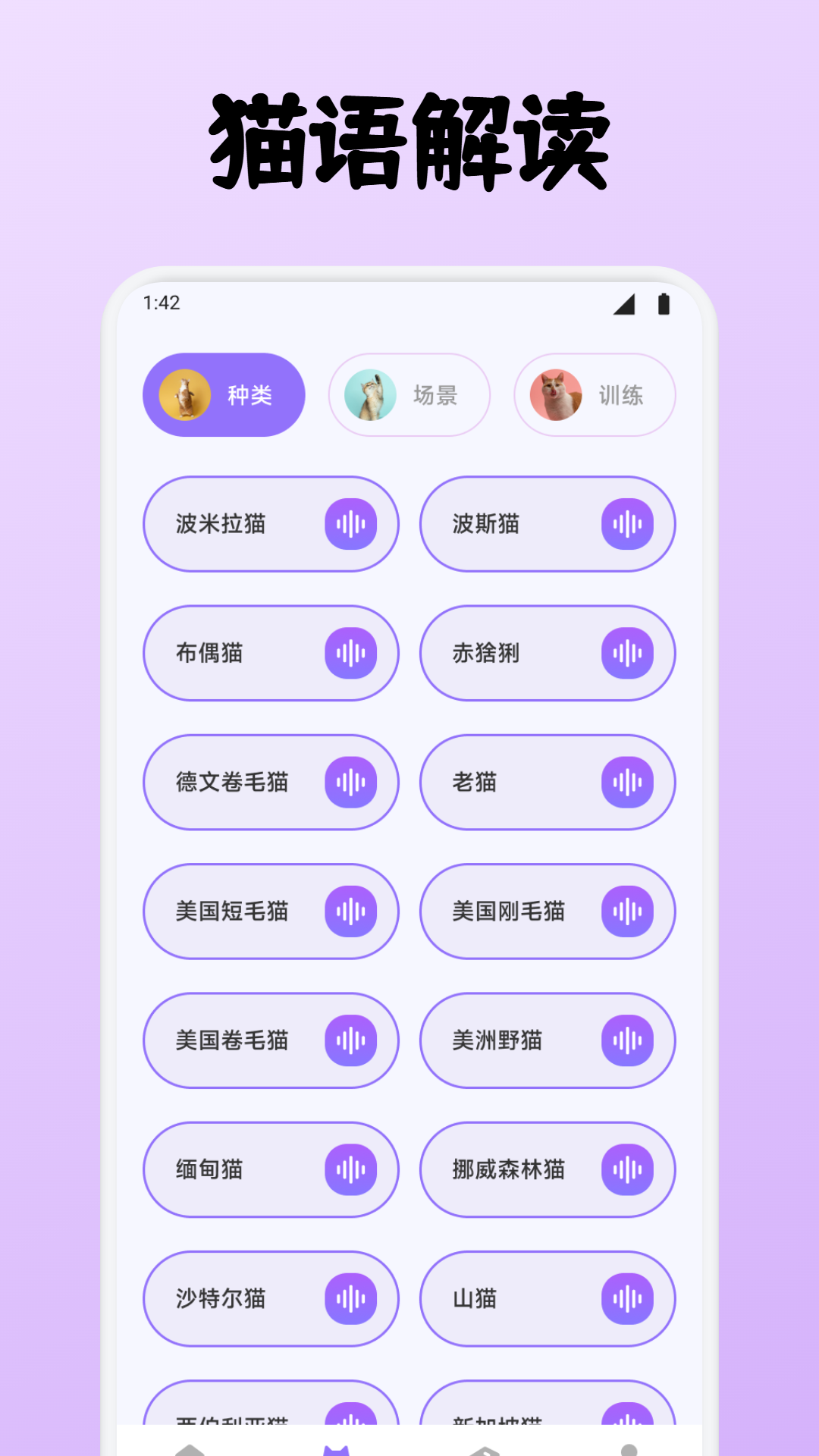Tap the sound wave icon beside 布偶猫
Screen dimensions: 819x1456
[353, 653]
